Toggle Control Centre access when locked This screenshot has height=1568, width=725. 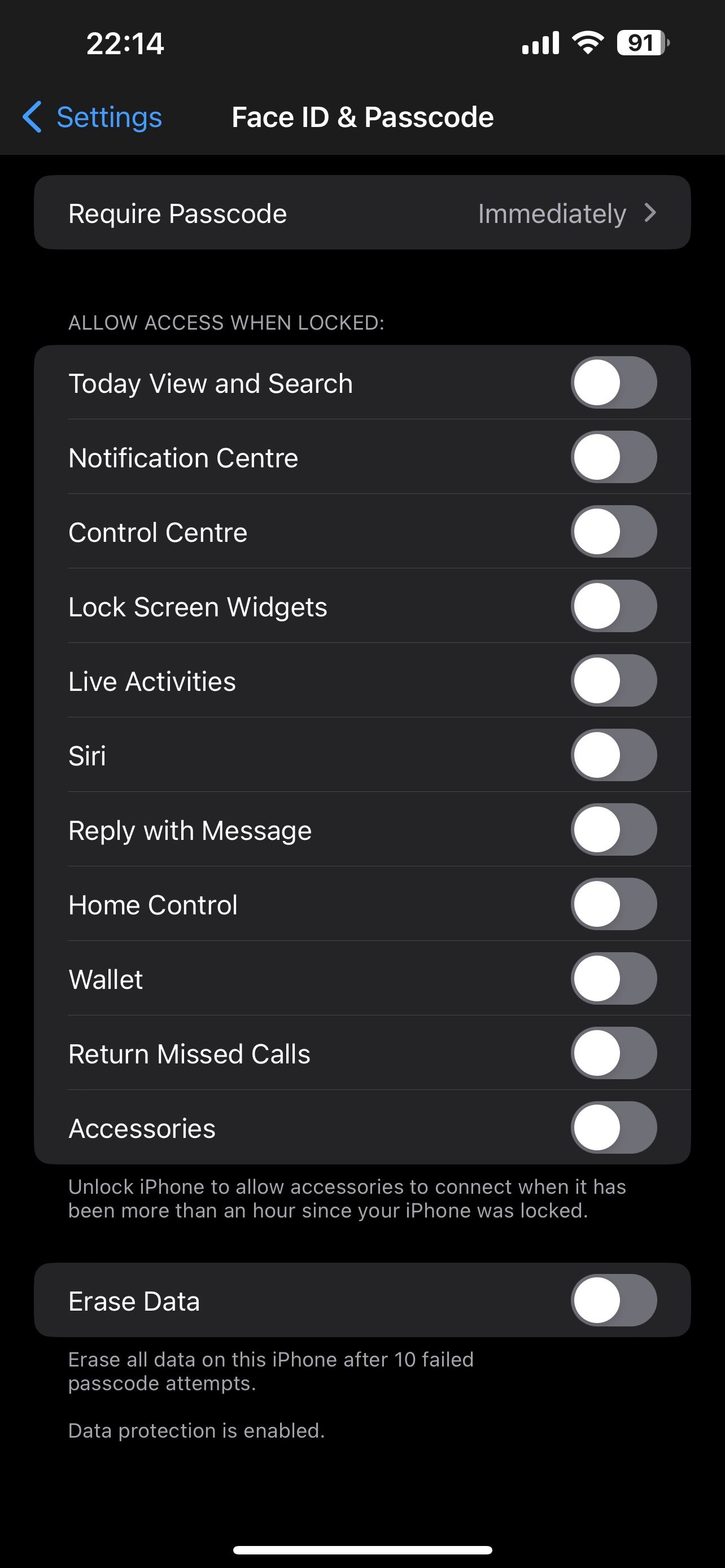pyautogui.click(x=613, y=532)
